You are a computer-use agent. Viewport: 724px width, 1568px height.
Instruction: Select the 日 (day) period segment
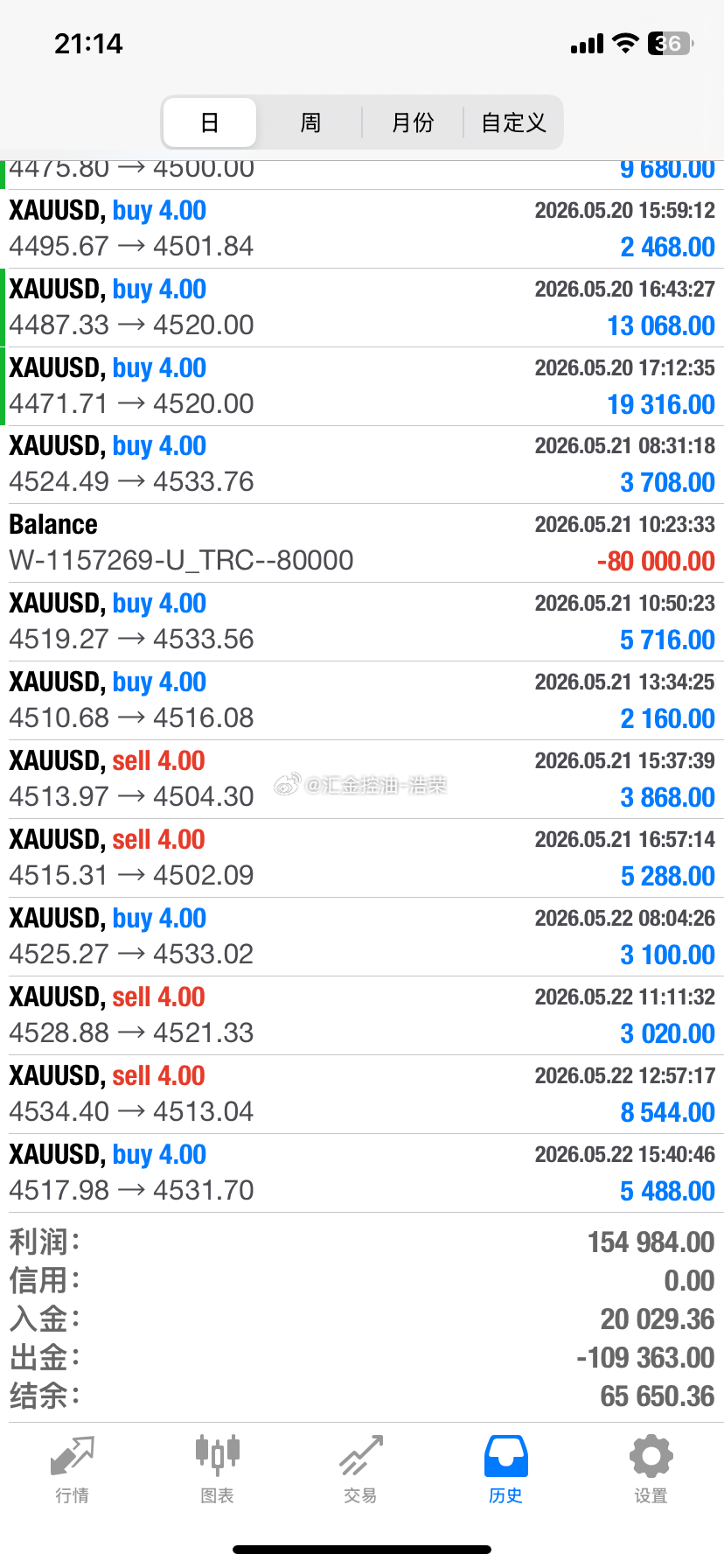click(x=210, y=122)
